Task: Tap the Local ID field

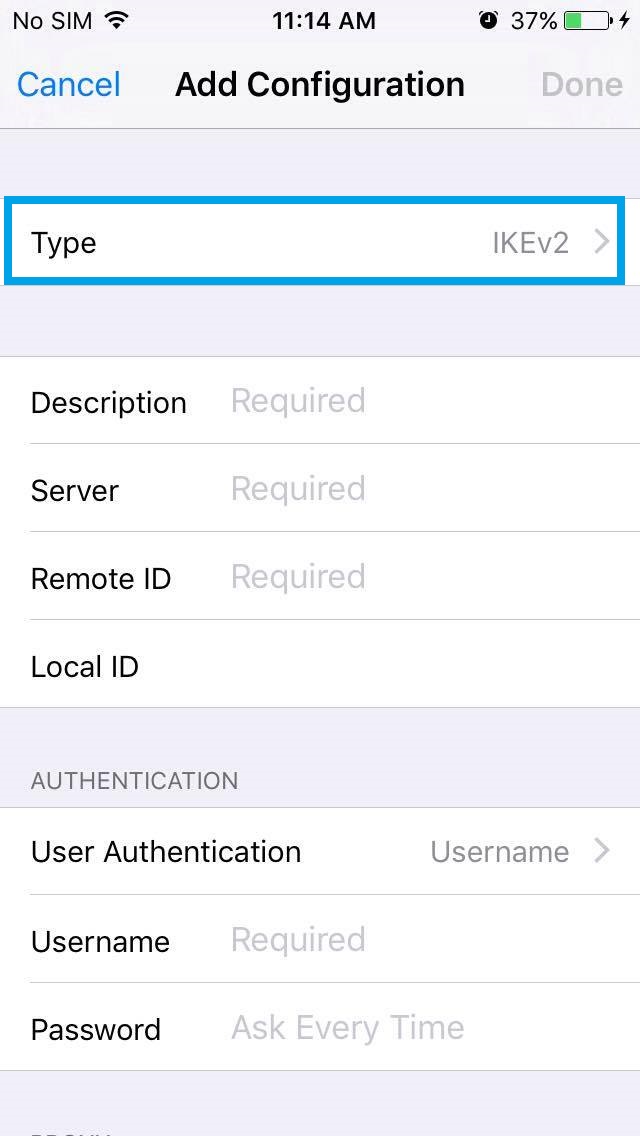Action: (x=320, y=664)
